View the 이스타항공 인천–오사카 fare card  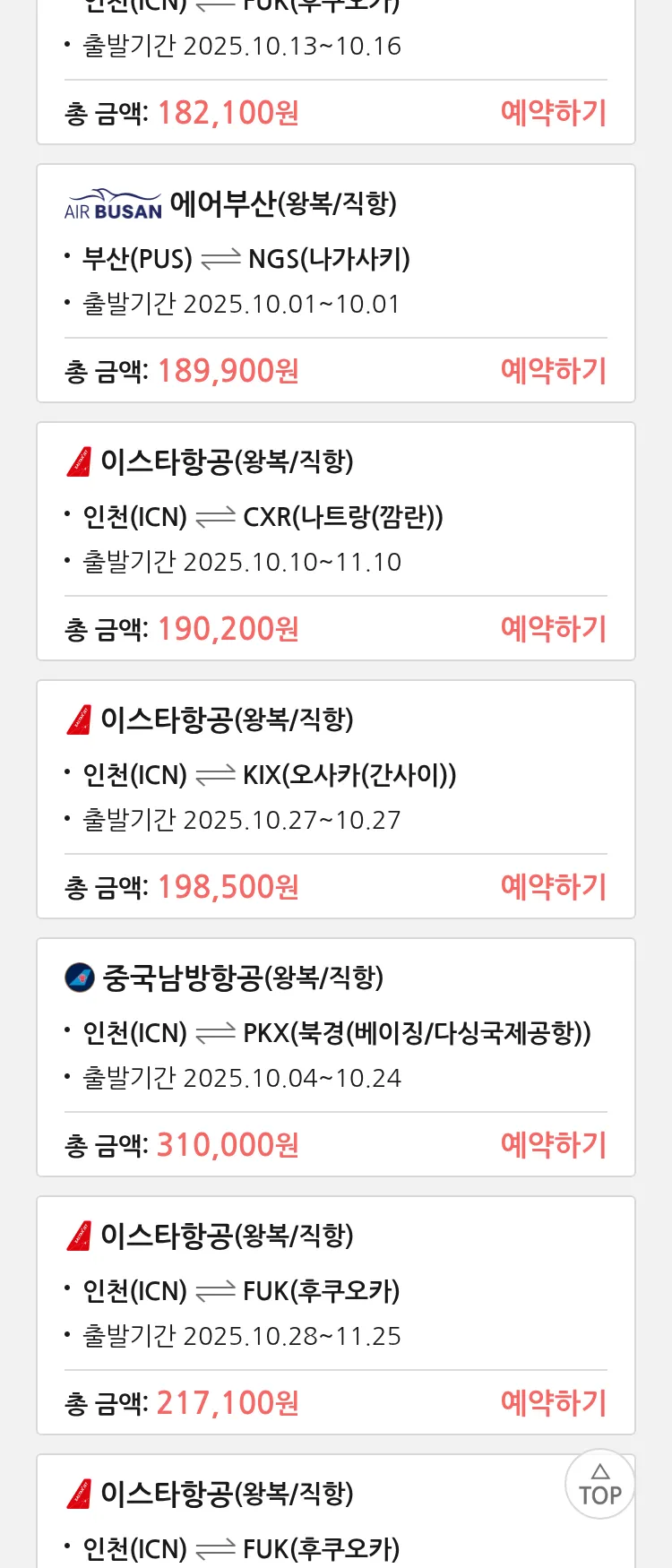point(335,776)
